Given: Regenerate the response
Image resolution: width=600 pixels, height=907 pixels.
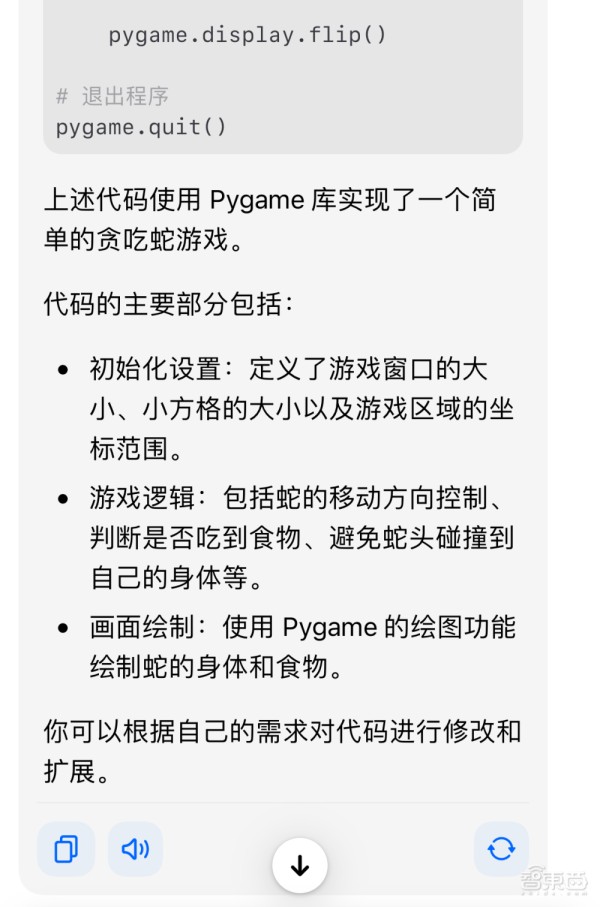Looking at the screenshot, I should coord(501,849).
